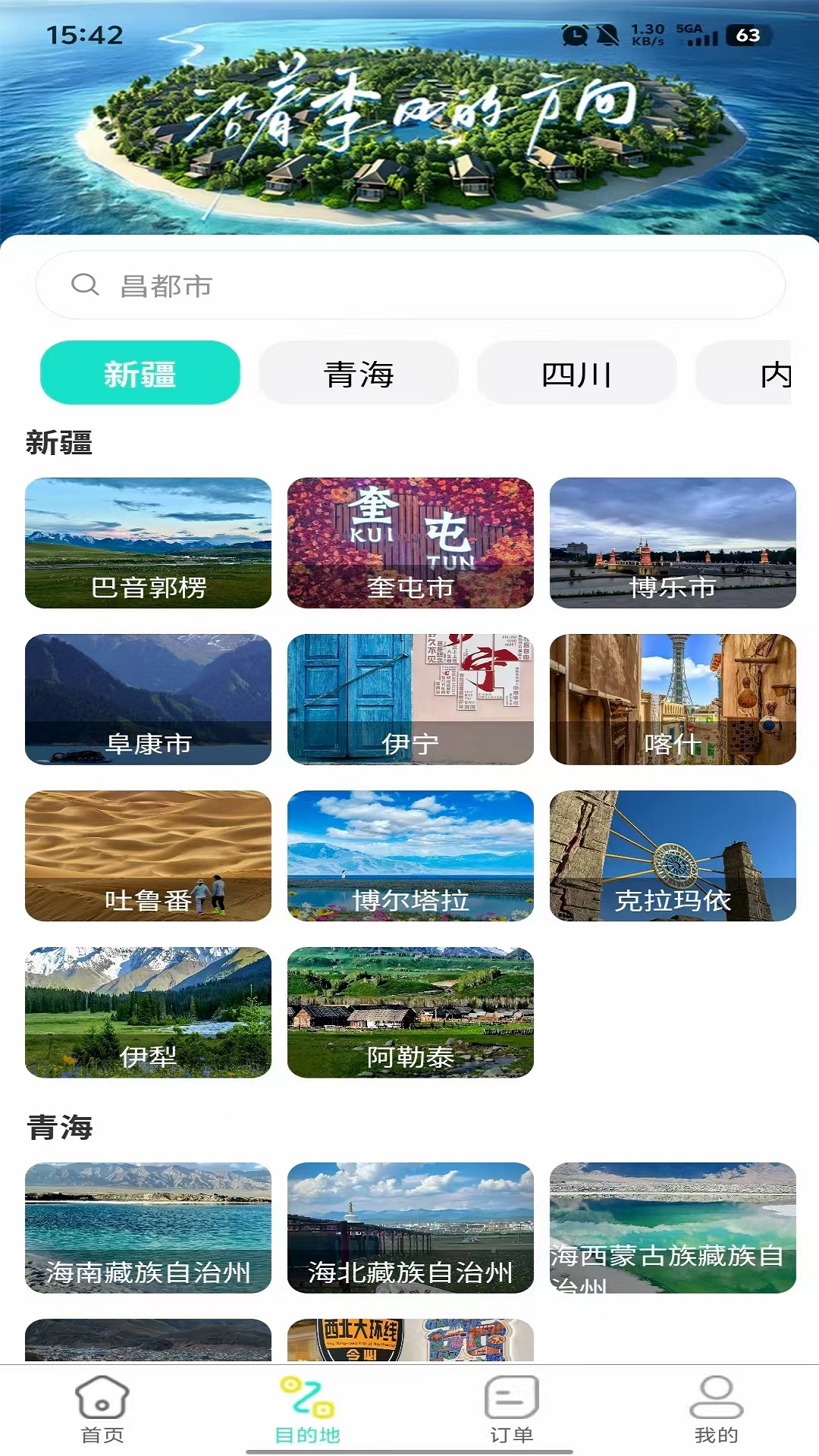View the 克拉玛依 destination
The width and height of the screenshot is (819, 1456).
673,856
